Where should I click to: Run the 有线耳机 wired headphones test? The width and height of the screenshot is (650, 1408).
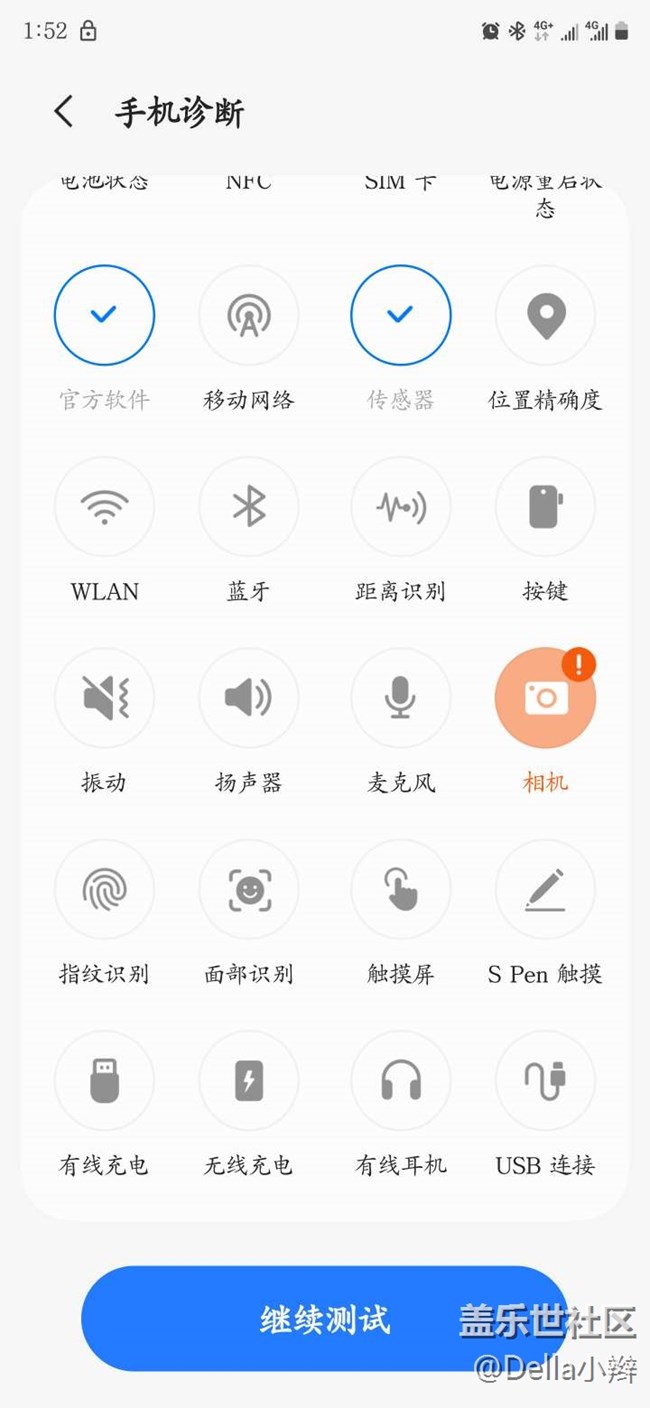tap(400, 1081)
